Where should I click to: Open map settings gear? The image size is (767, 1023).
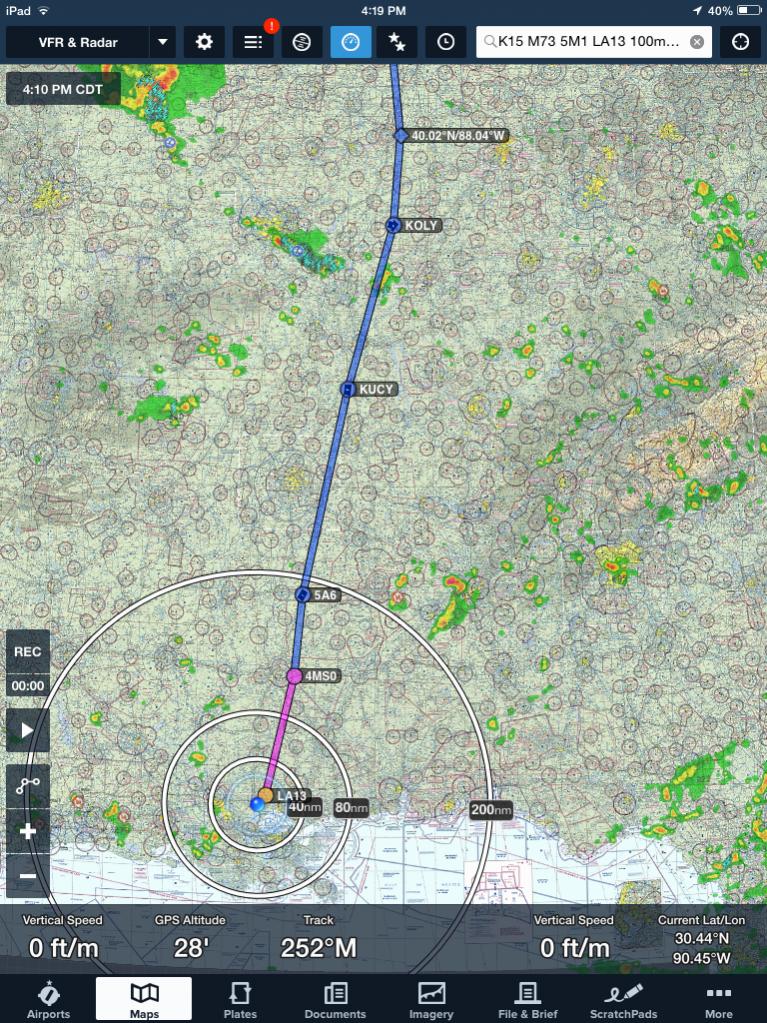pyautogui.click(x=204, y=43)
